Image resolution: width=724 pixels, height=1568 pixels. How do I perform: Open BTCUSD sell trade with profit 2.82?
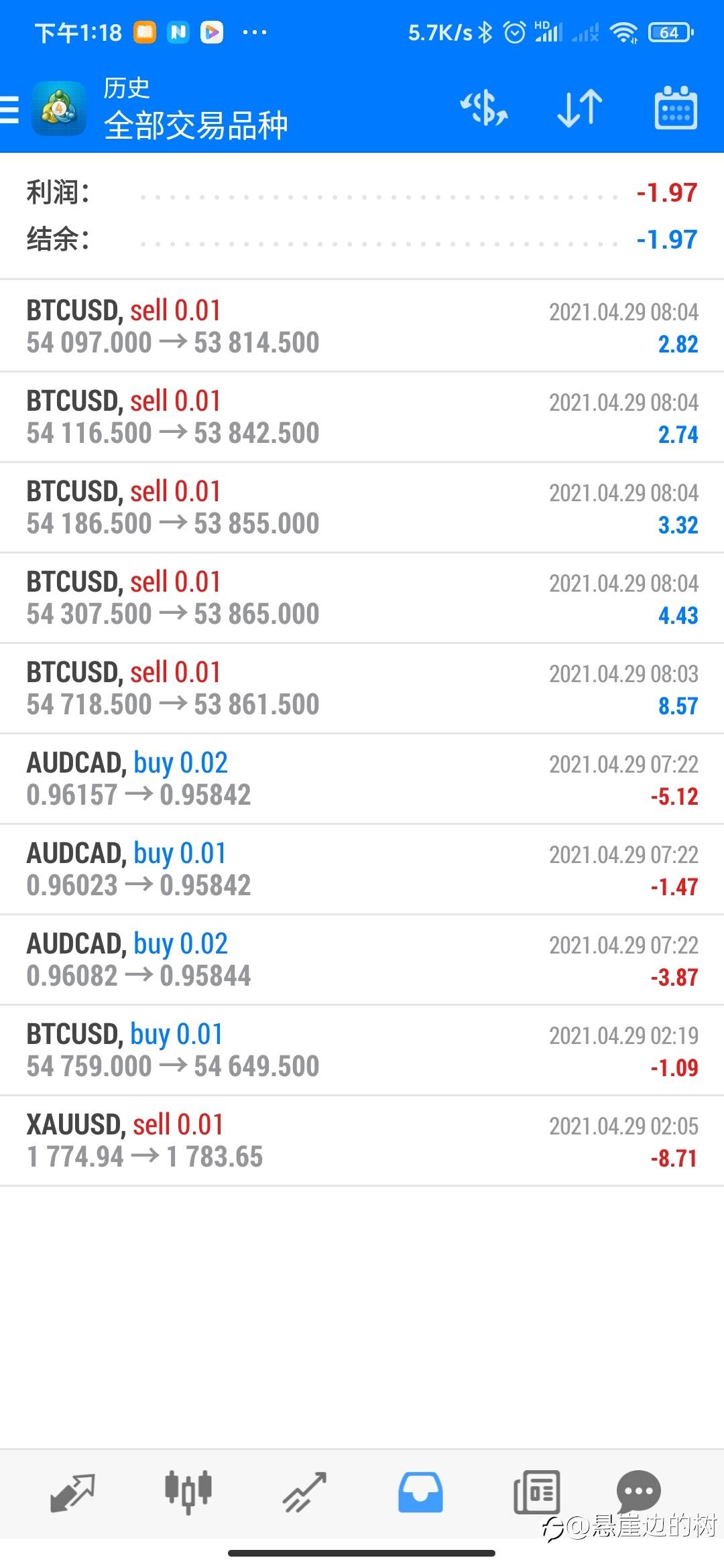tap(362, 326)
